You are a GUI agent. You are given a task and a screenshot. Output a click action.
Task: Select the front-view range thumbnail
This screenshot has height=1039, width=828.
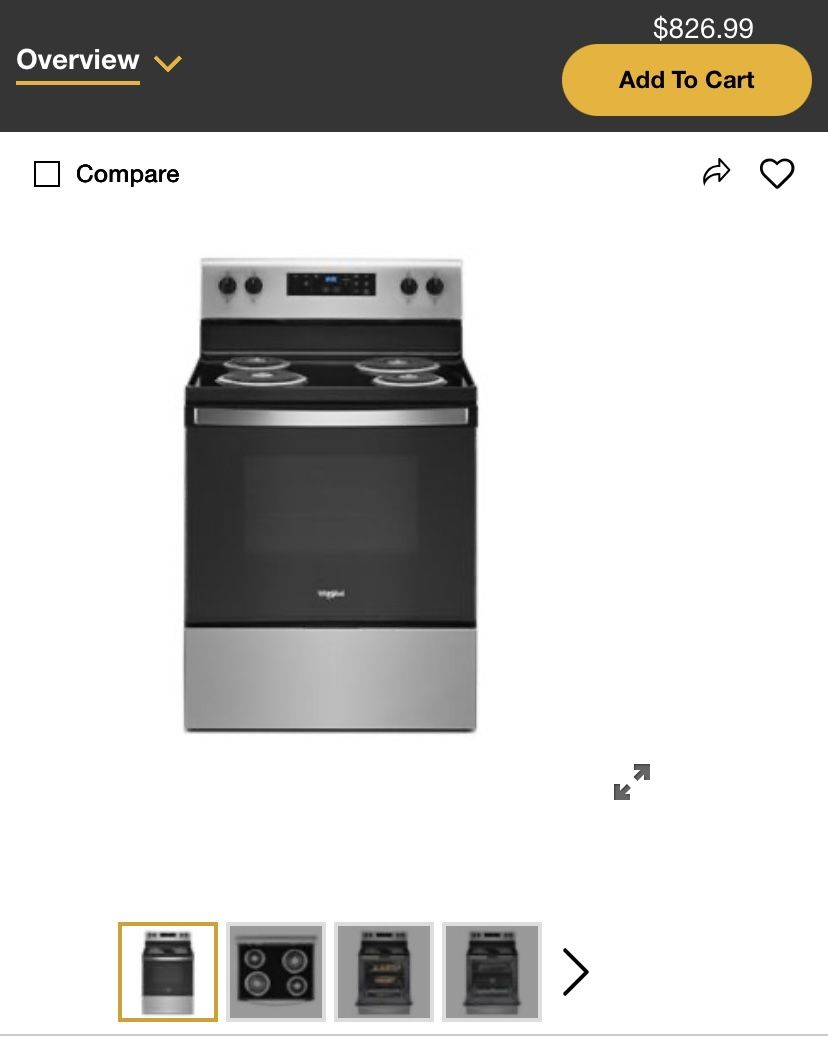pos(168,971)
